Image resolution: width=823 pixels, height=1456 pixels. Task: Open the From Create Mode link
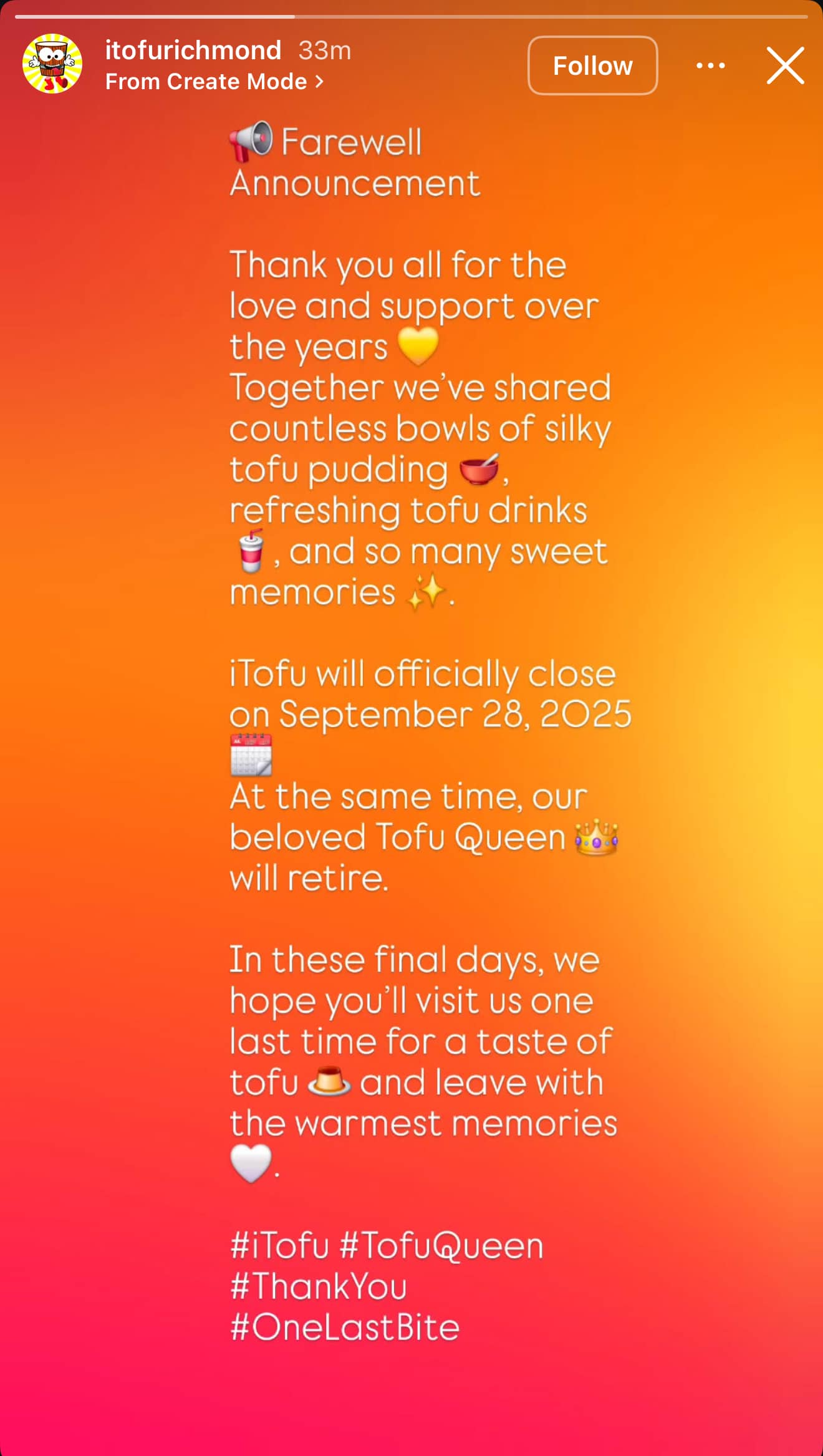(x=214, y=82)
